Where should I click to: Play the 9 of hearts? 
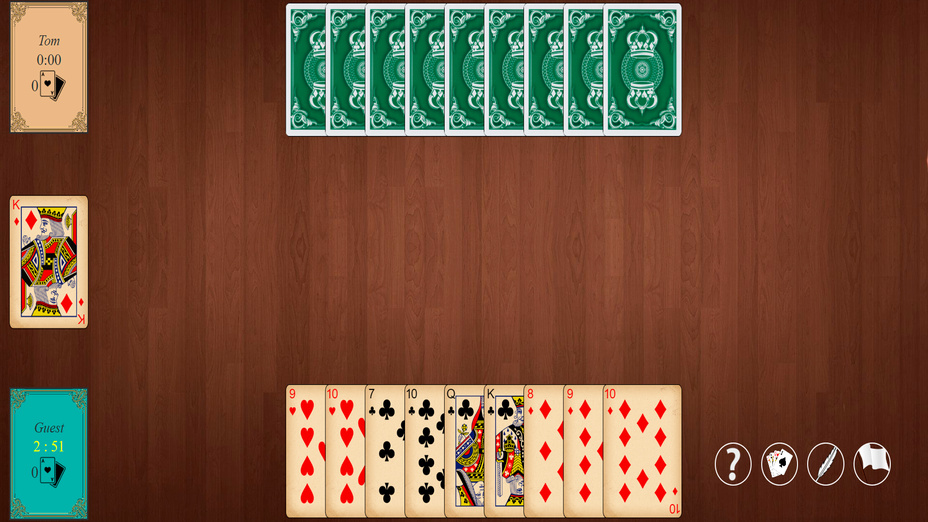pos(305,450)
